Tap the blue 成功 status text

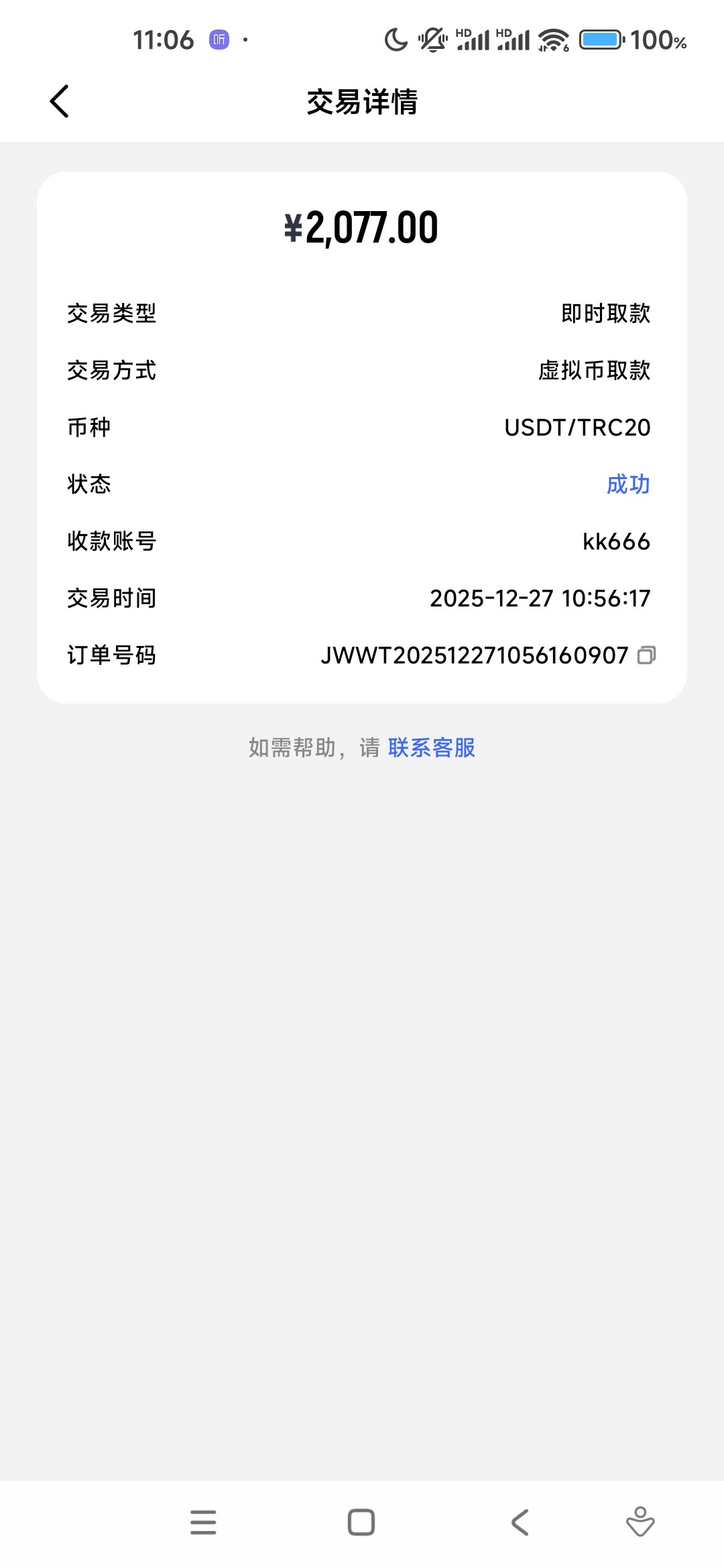[626, 484]
